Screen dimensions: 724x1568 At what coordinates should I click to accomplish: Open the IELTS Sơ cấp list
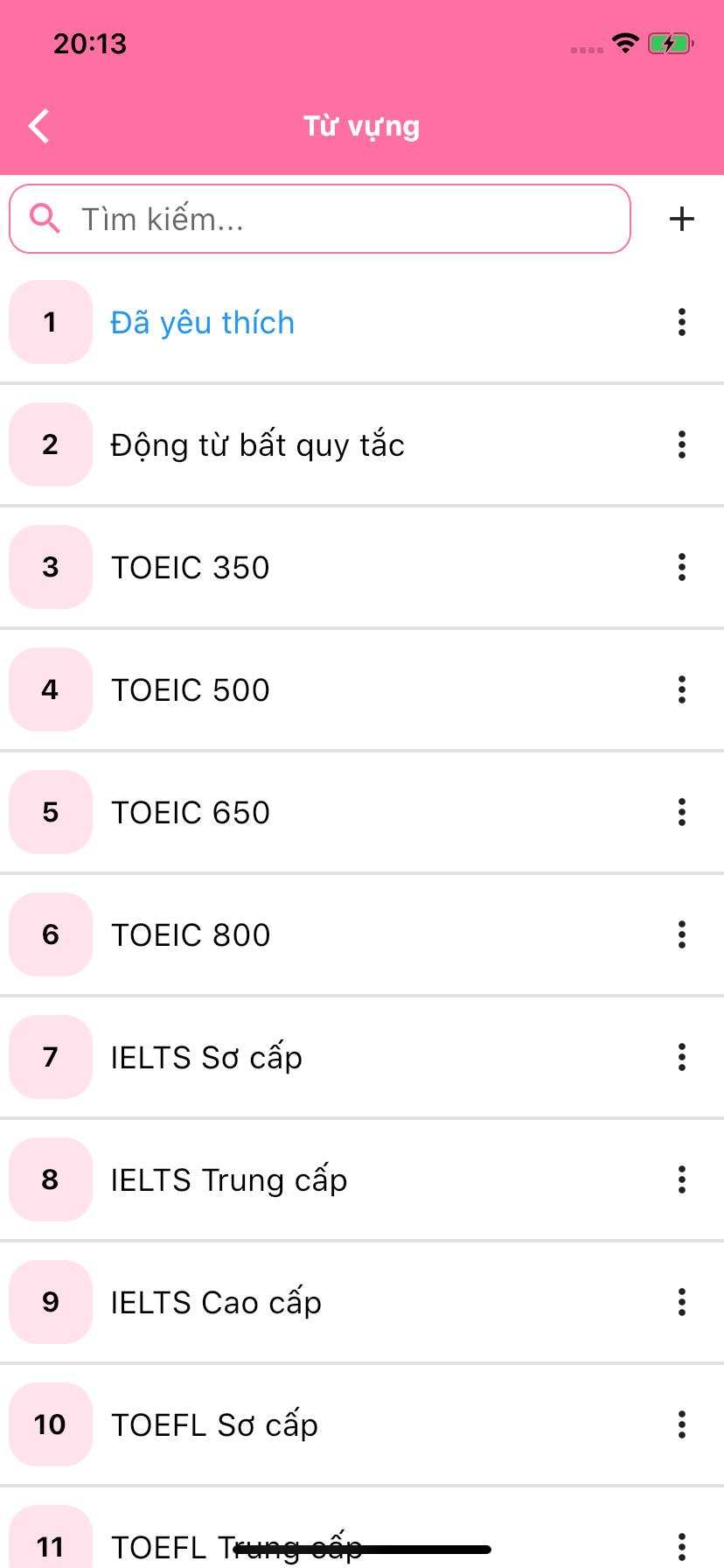(x=362, y=1057)
